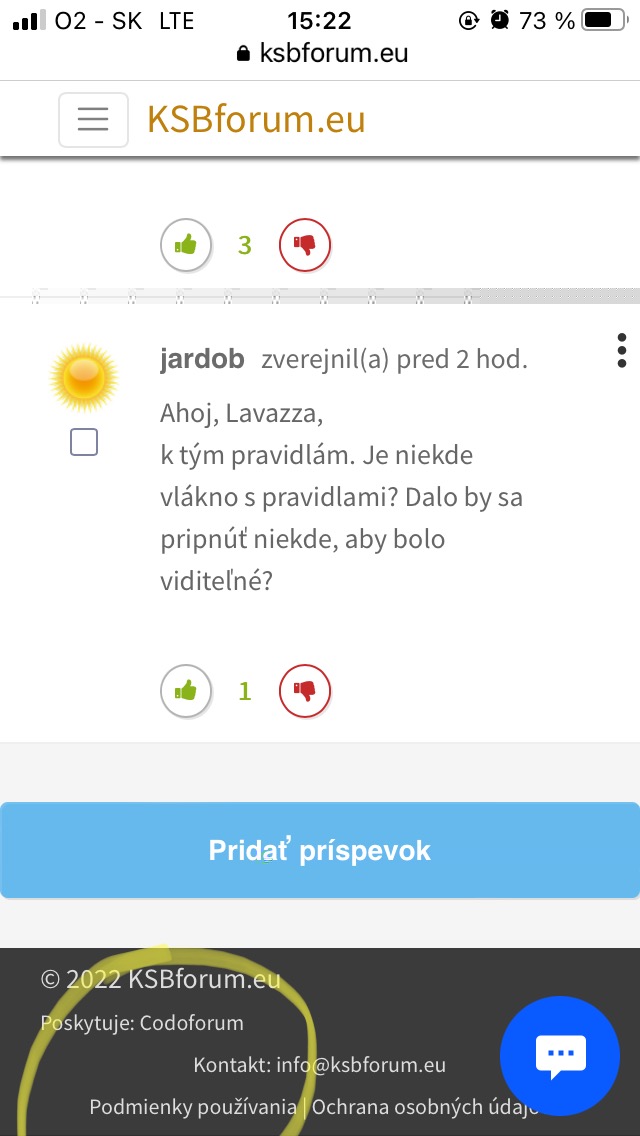Image resolution: width=640 pixels, height=1136 pixels.
Task: Dislike the post with 3 votes
Action: point(304,244)
